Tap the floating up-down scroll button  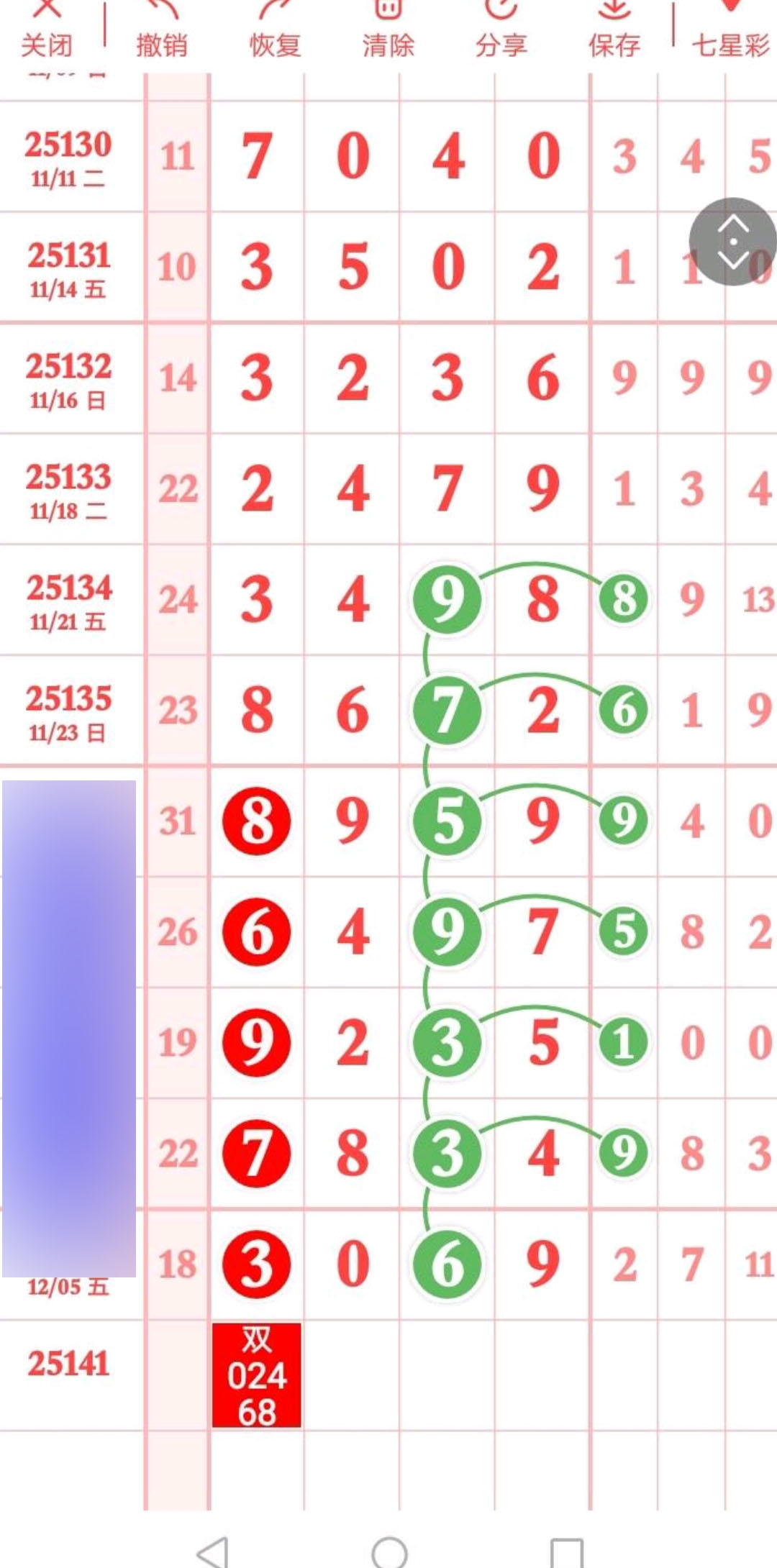[732, 242]
